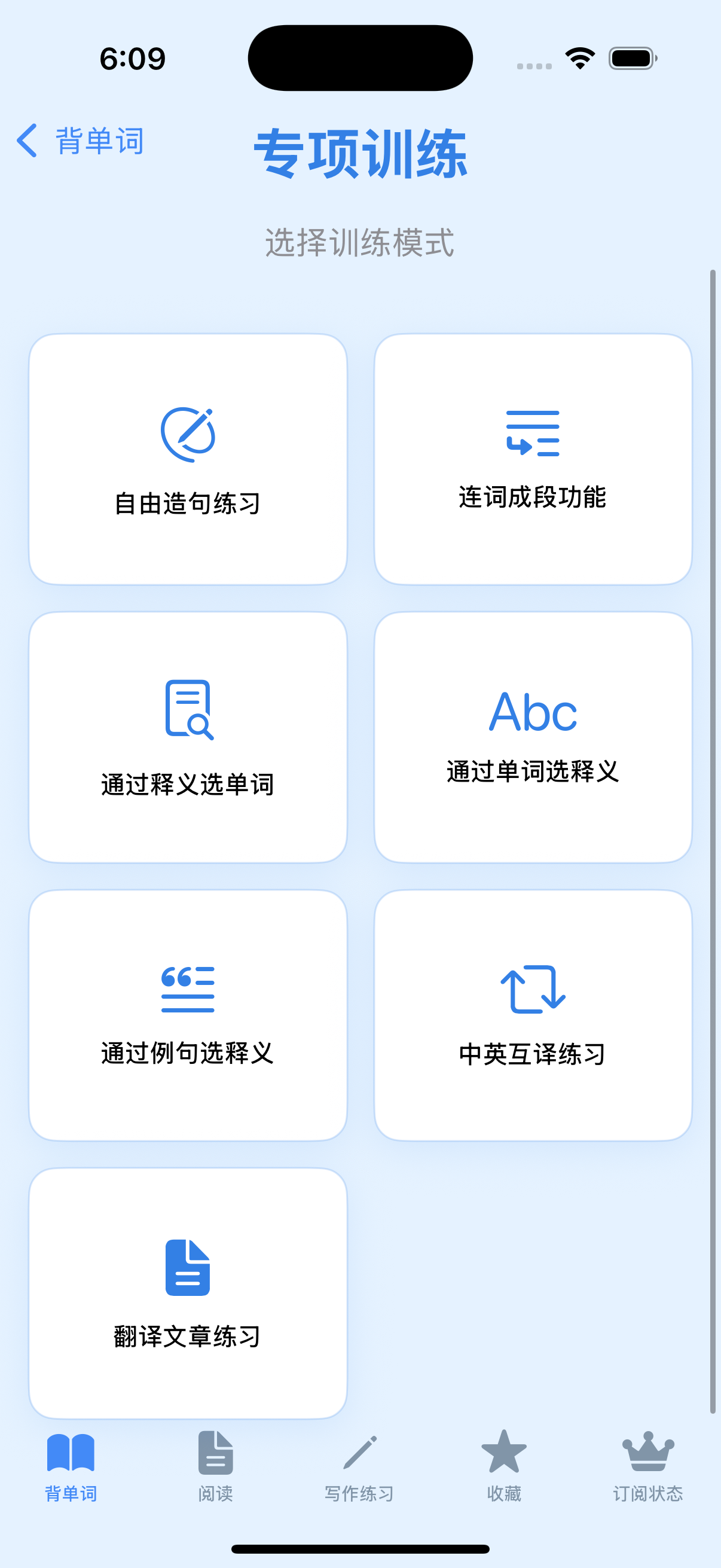The image size is (721, 1568).
Task: Switch to the 阅读 tab
Action: tap(216, 1473)
